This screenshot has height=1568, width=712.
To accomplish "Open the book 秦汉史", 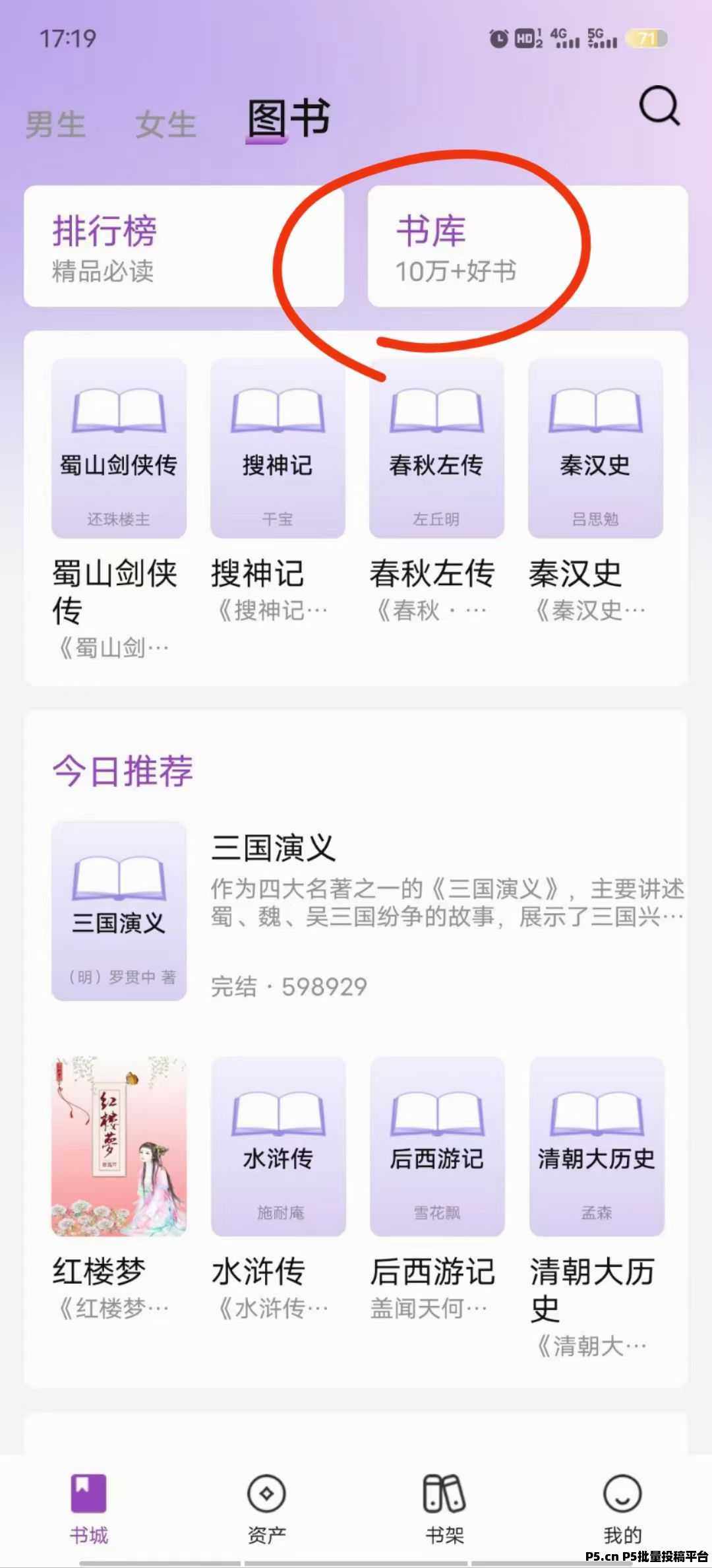I will tap(595, 449).
